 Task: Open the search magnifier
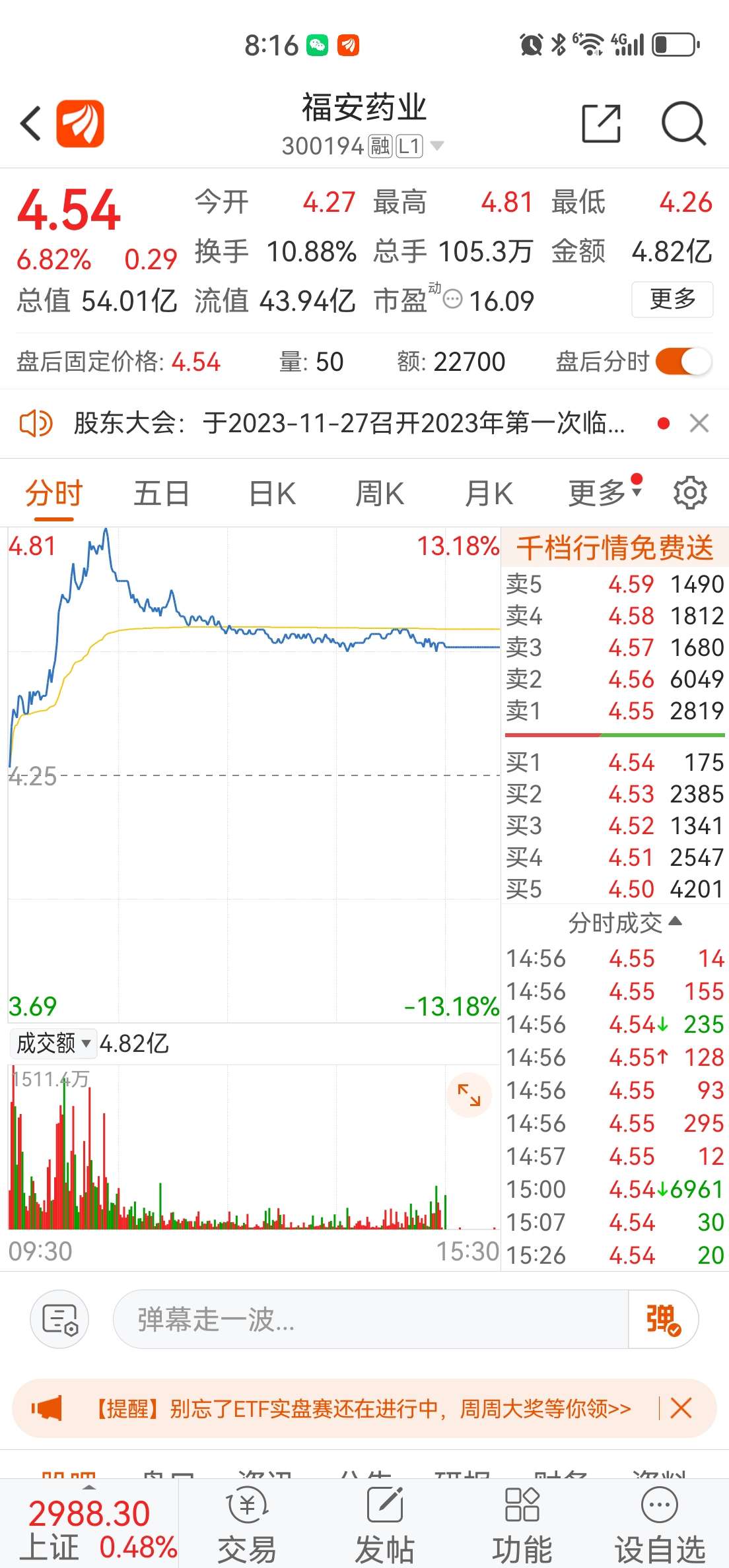(x=683, y=123)
